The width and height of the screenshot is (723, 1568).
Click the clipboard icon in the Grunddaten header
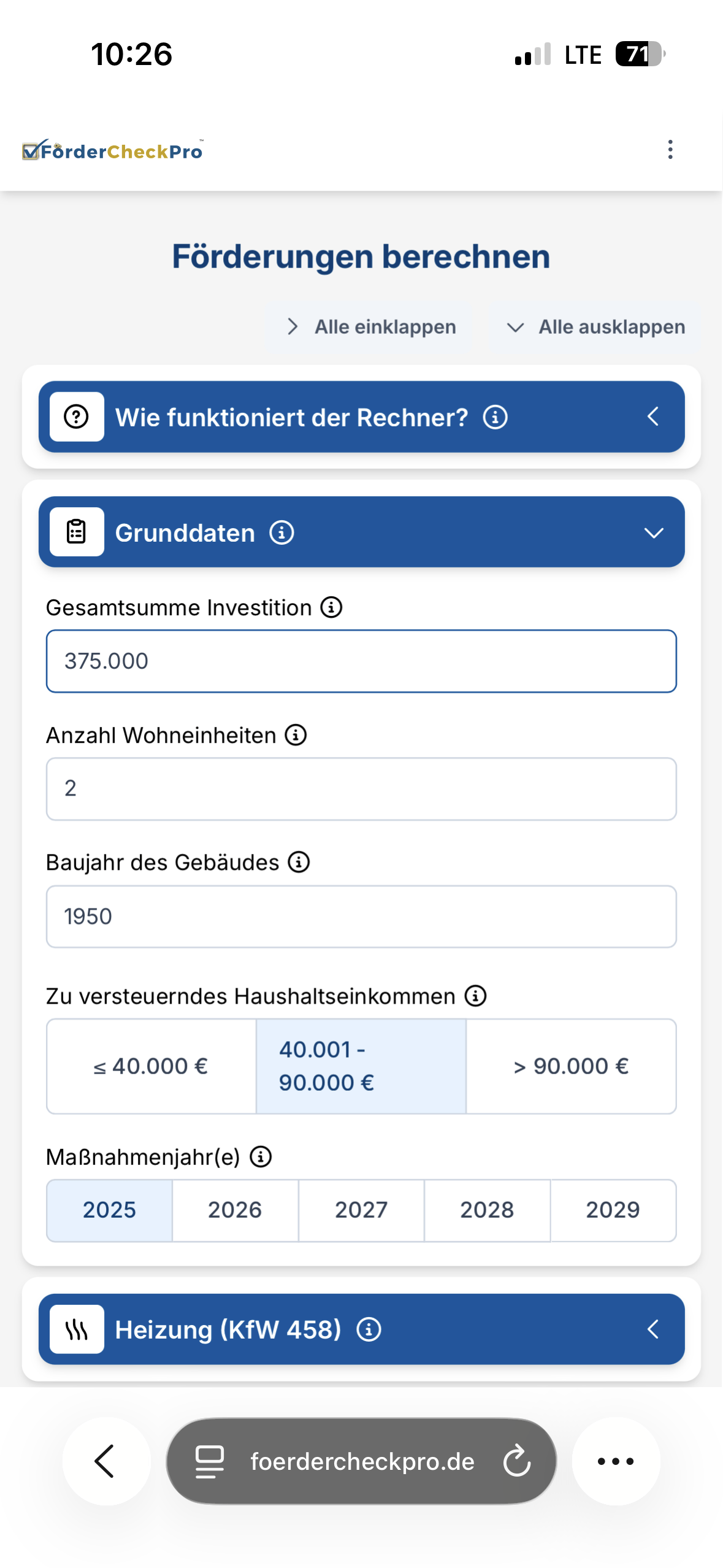click(x=76, y=532)
